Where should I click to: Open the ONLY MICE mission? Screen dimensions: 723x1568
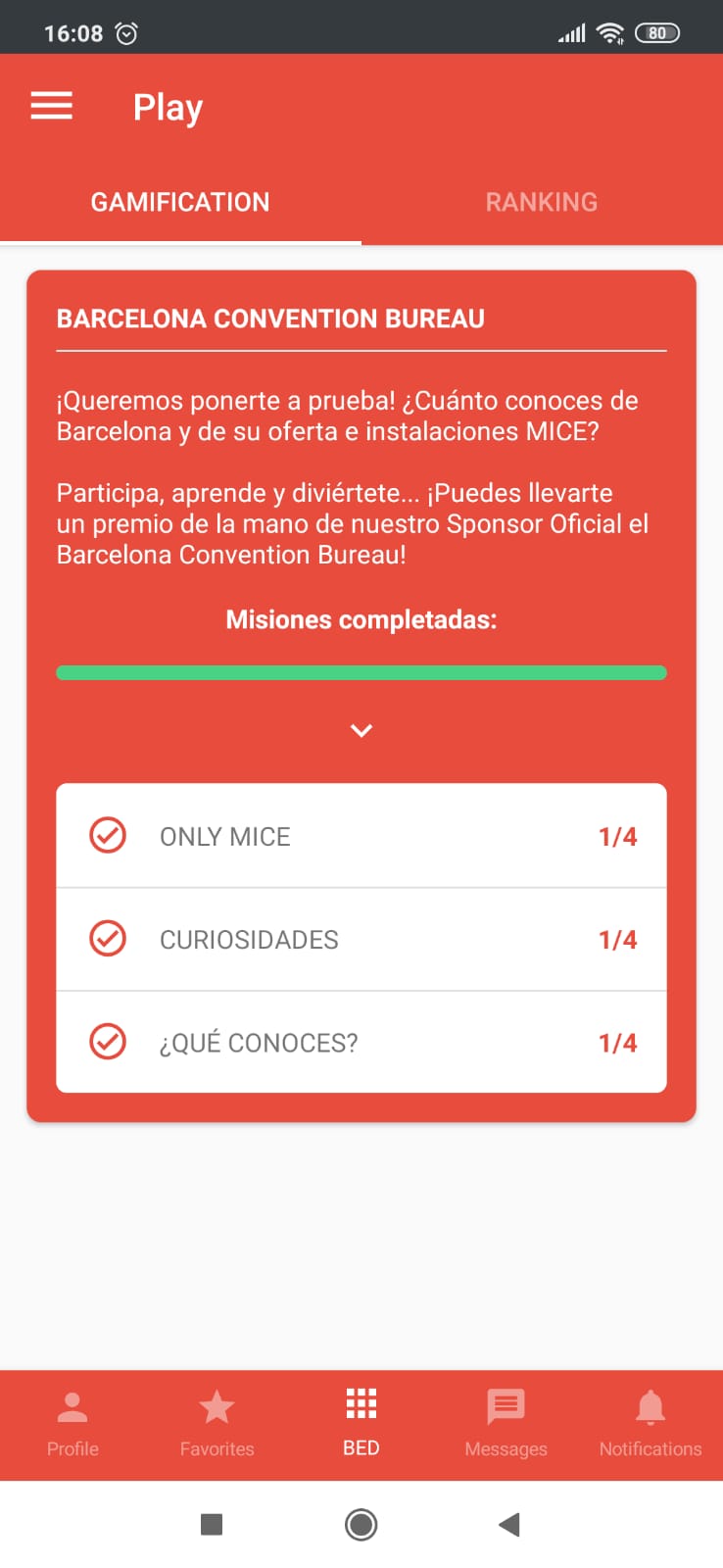click(361, 836)
